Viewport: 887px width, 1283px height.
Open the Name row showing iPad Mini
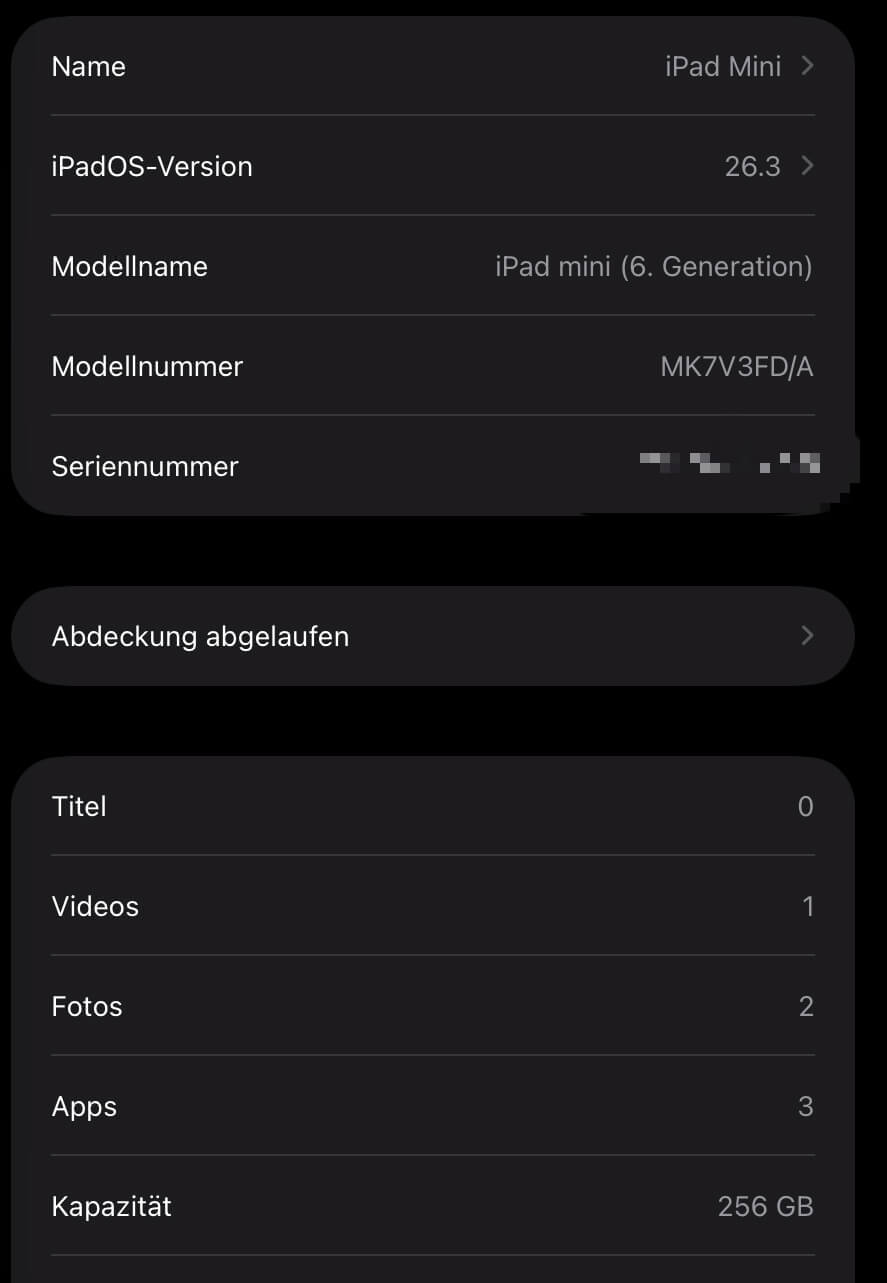pos(432,67)
